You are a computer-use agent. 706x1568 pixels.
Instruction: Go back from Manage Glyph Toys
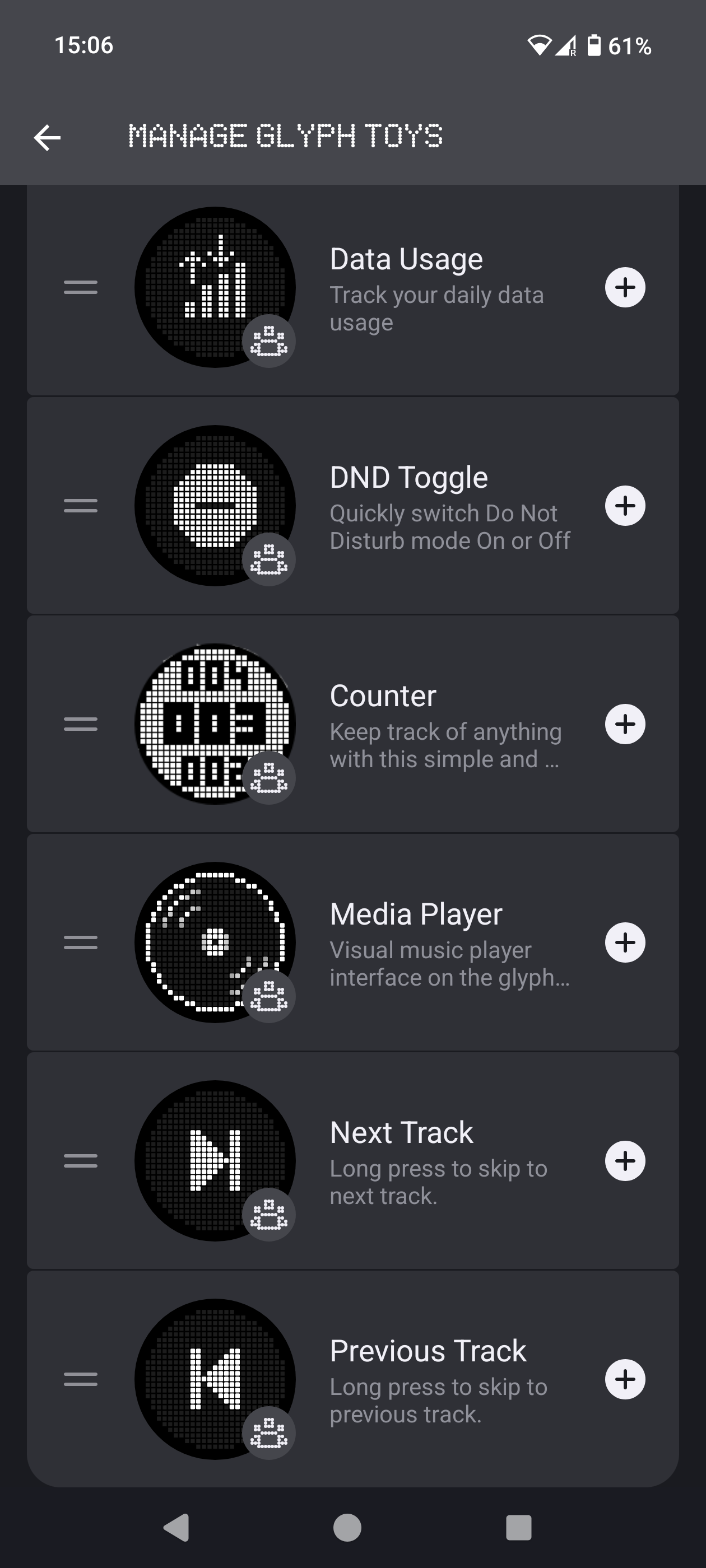coord(47,138)
